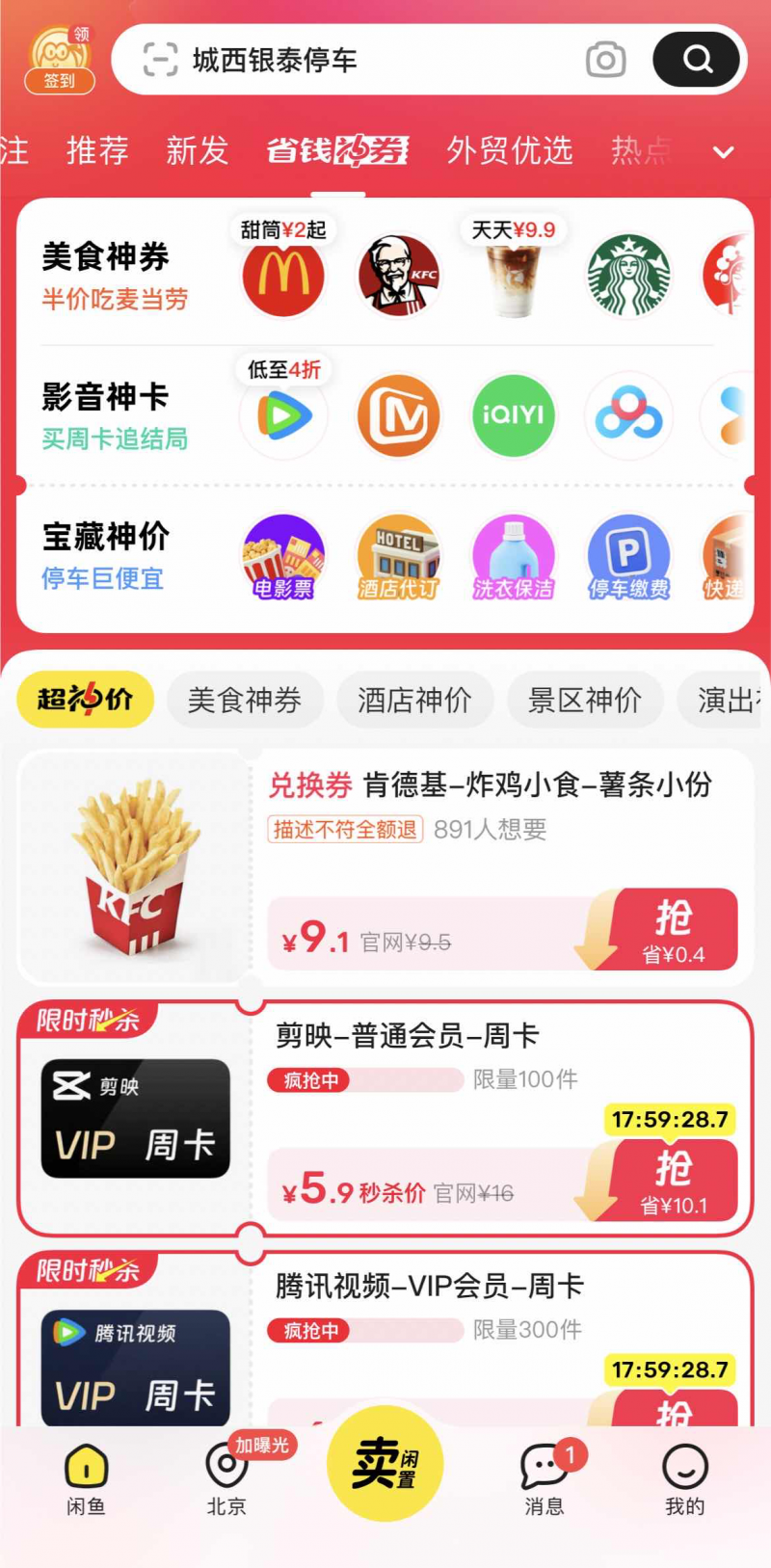Viewport: 771px width, 1568px height.
Task: Select the 酒店神价 filter chip
Action: [414, 700]
